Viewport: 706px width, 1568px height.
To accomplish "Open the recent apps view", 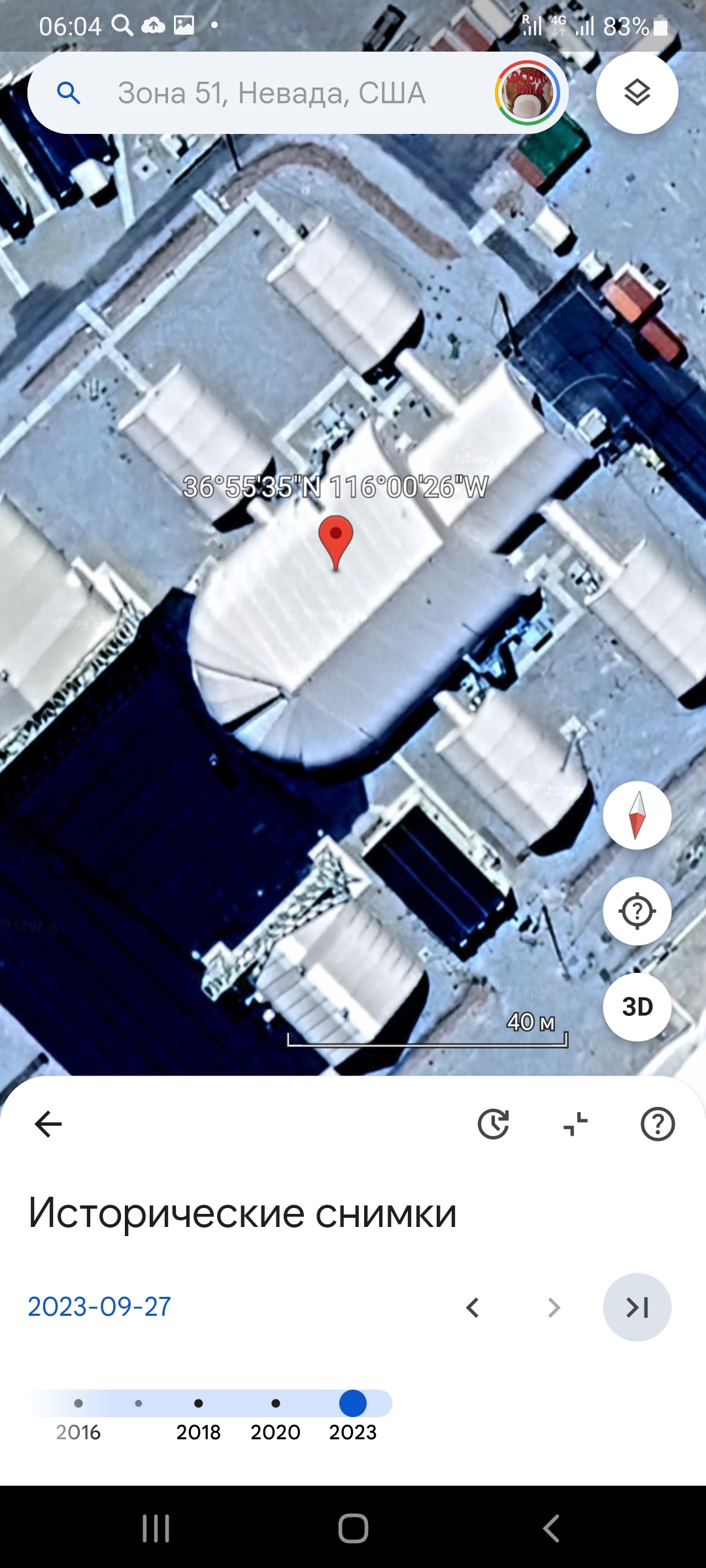I will point(156,1528).
